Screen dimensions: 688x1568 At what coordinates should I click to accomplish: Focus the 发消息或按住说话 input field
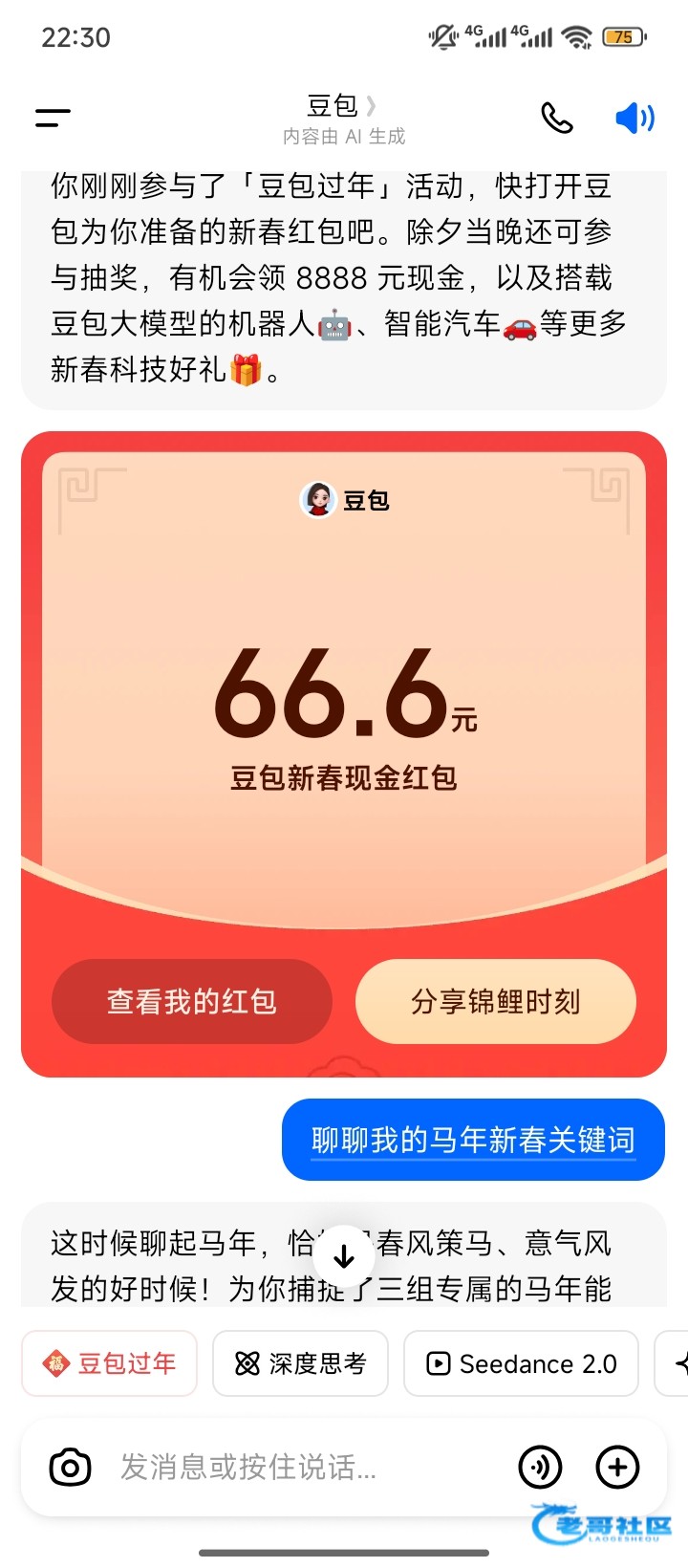287,1467
